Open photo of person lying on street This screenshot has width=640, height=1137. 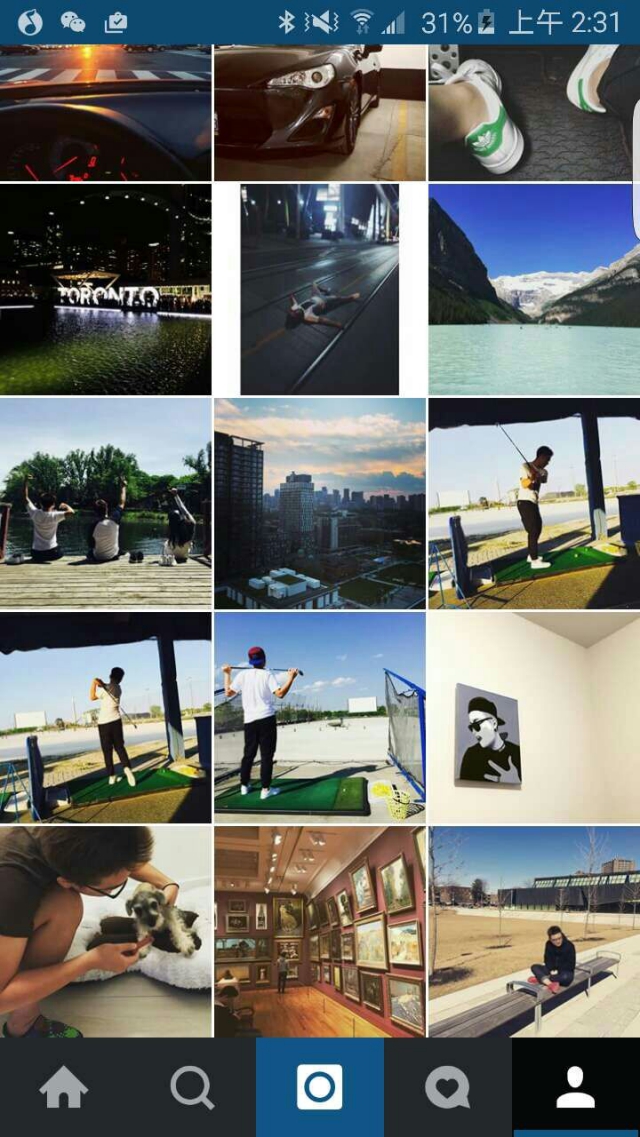pos(320,289)
